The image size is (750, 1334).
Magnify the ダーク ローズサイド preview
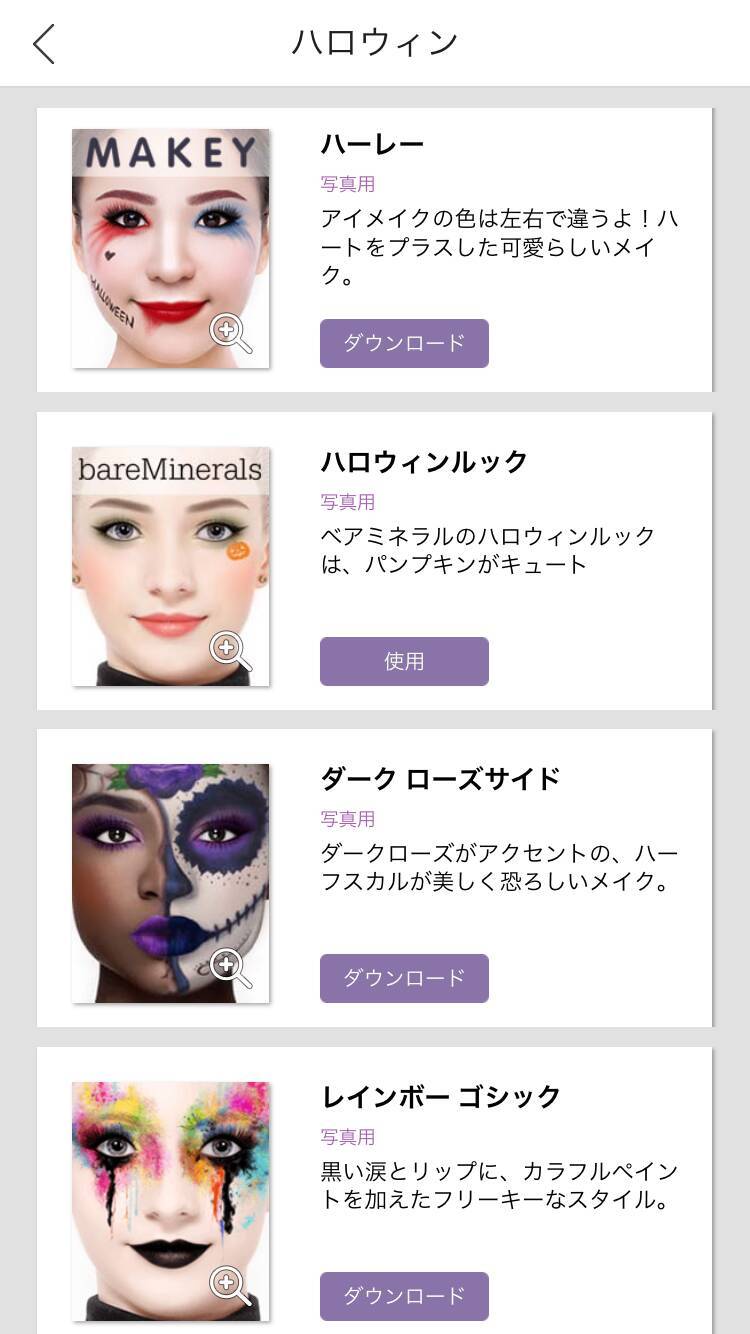pyautogui.click(x=230, y=968)
